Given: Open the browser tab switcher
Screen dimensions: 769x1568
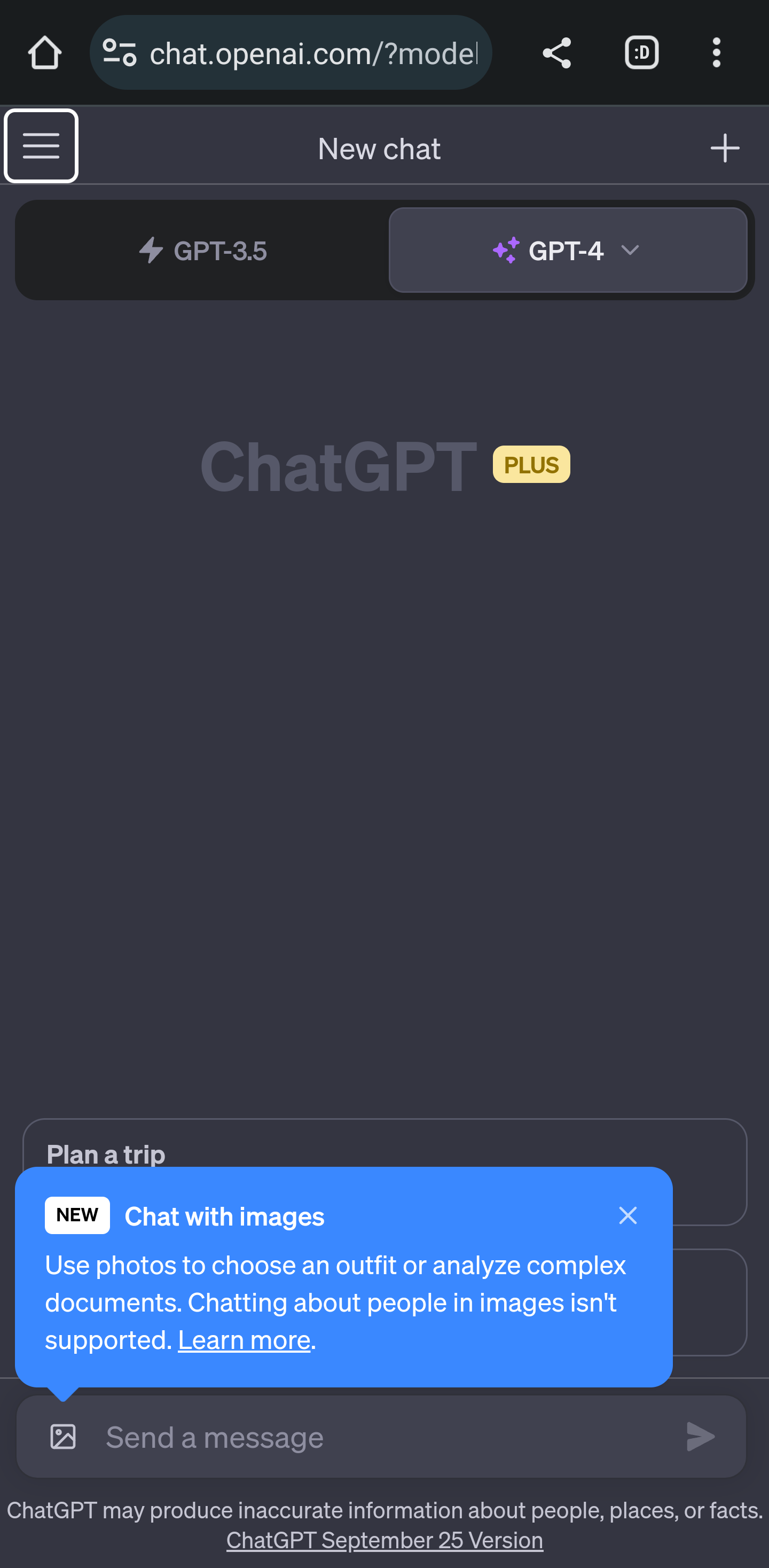Looking at the screenshot, I should (641, 53).
